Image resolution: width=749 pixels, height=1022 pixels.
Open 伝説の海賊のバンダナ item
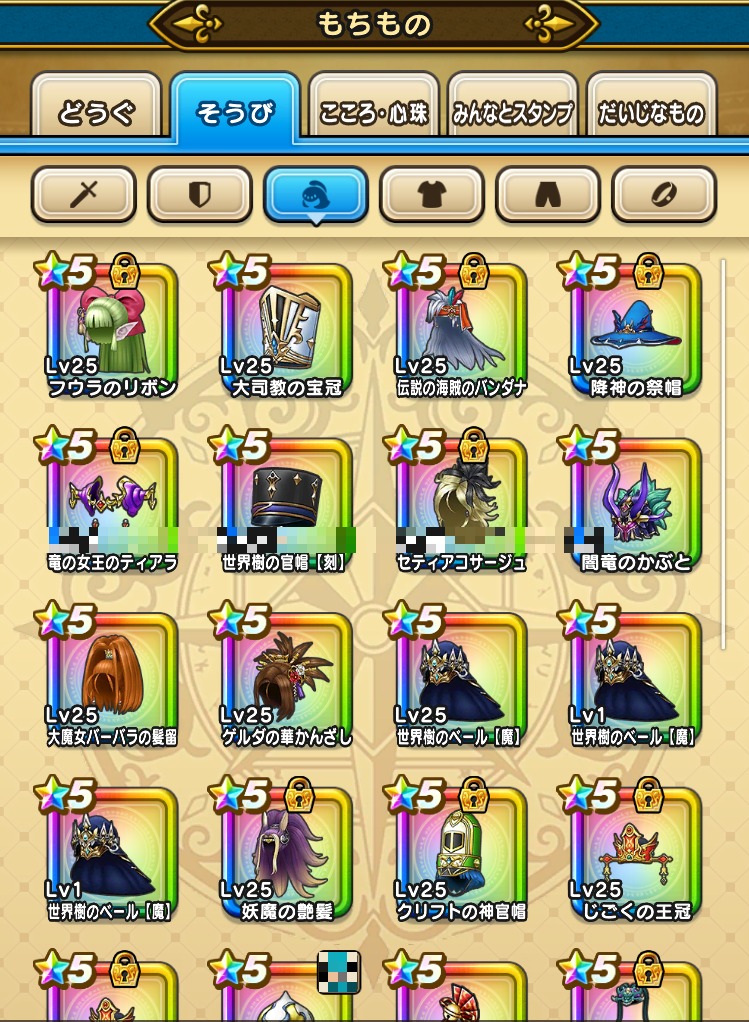(460, 330)
